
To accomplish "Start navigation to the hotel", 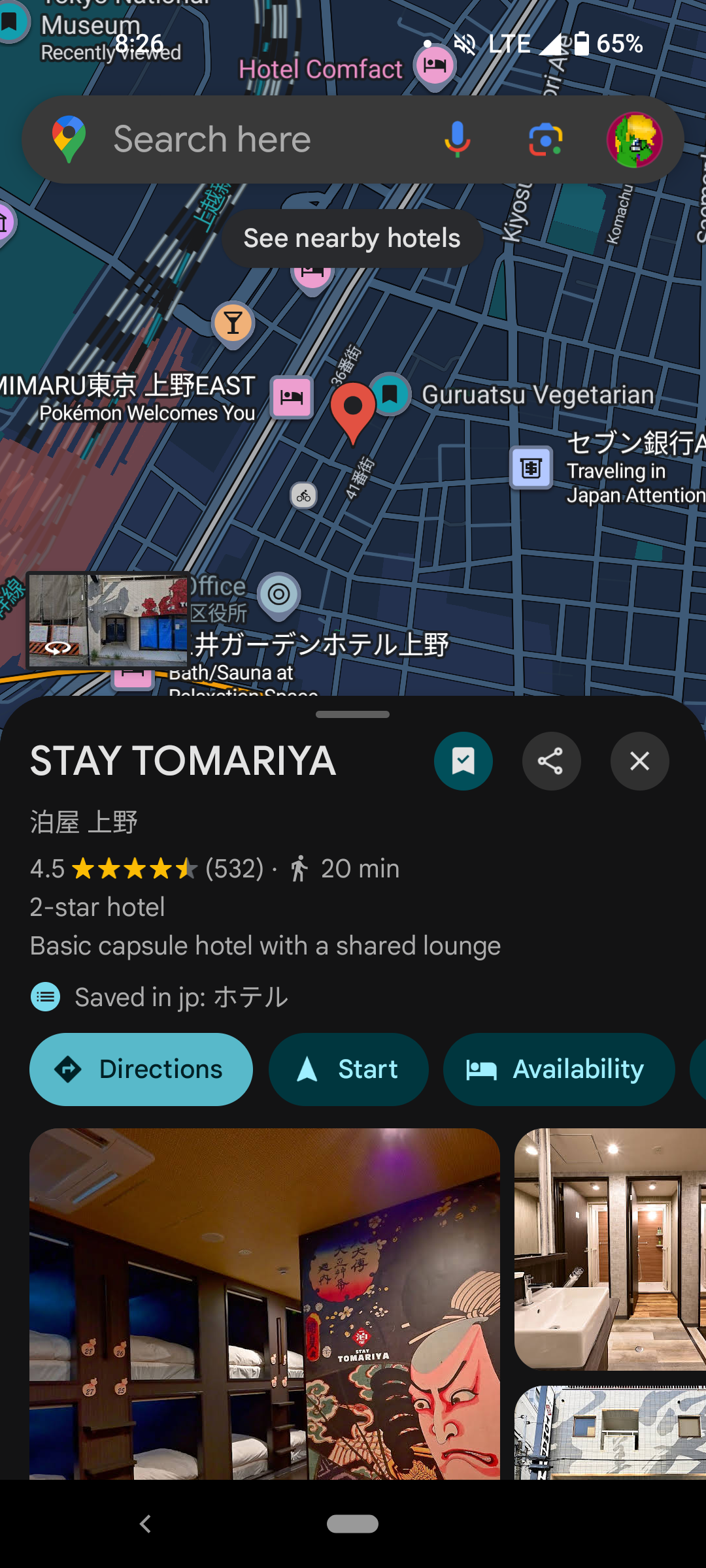I will tap(348, 1070).
